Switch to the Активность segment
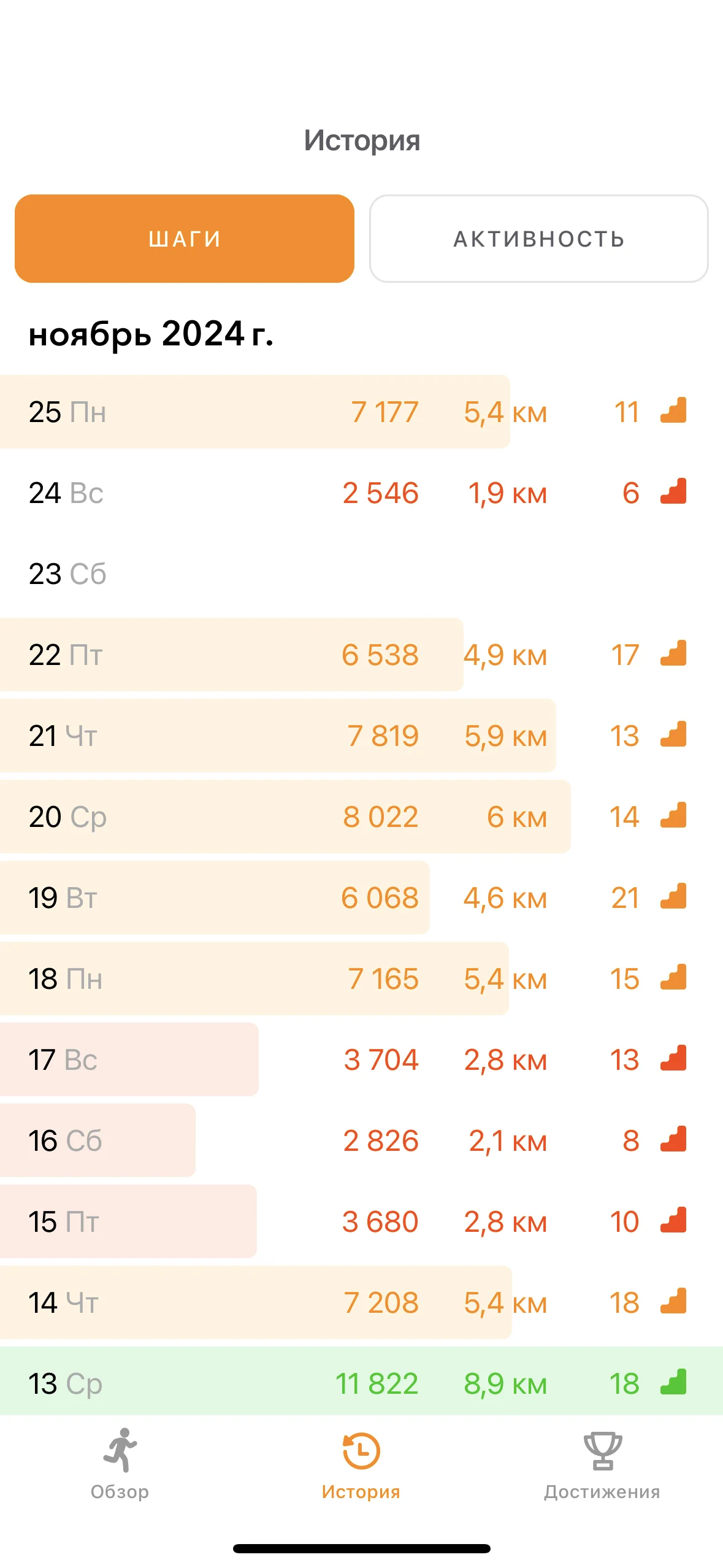The image size is (723, 1568). [x=538, y=239]
